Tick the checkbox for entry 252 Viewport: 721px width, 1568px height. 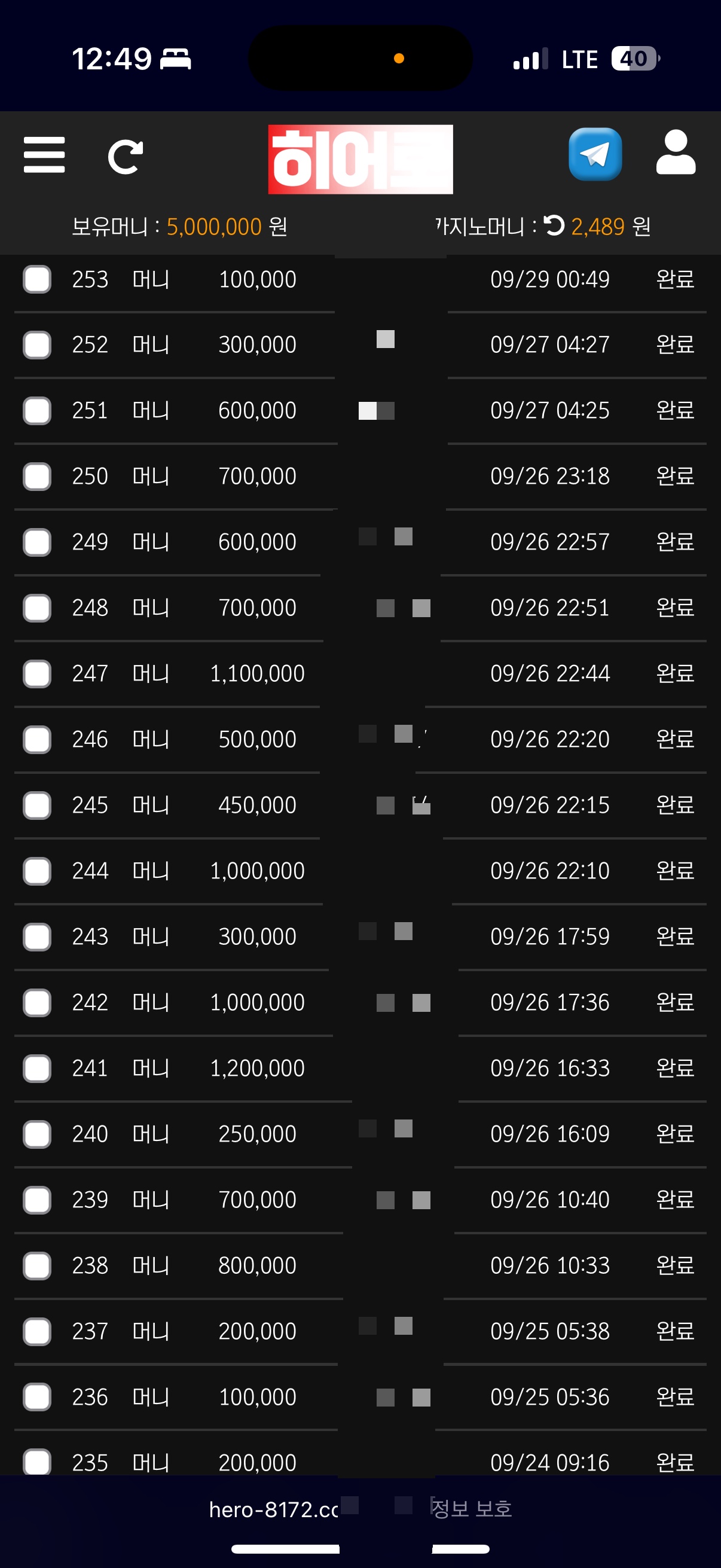[x=37, y=345]
